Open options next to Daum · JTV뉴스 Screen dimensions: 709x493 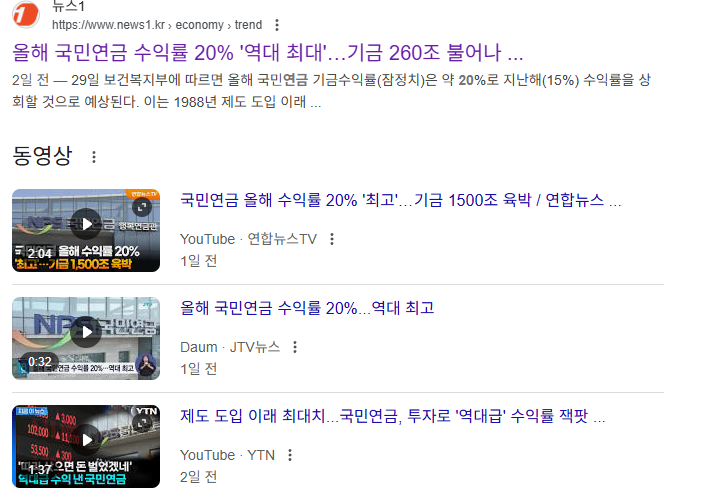click(x=295, y=347)
